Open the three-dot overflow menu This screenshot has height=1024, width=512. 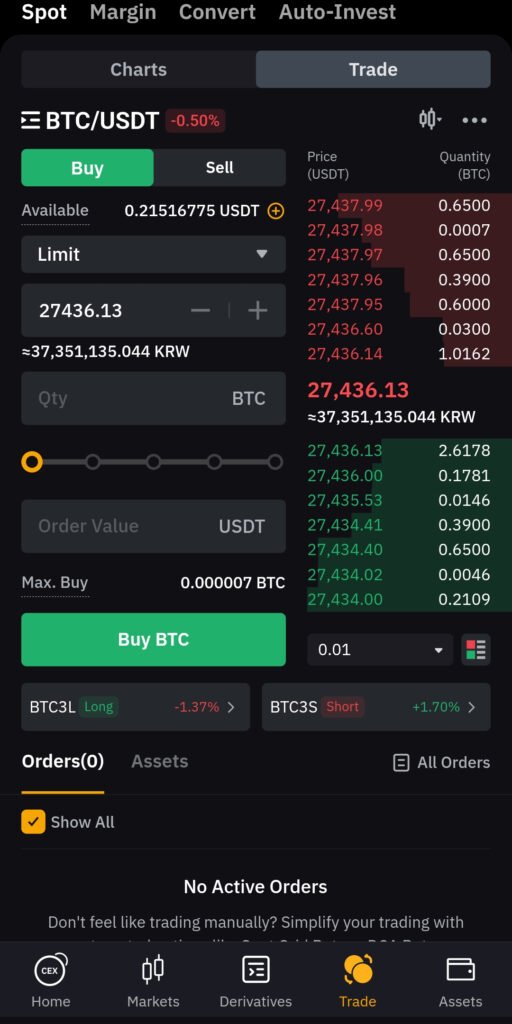pos(475,120)
